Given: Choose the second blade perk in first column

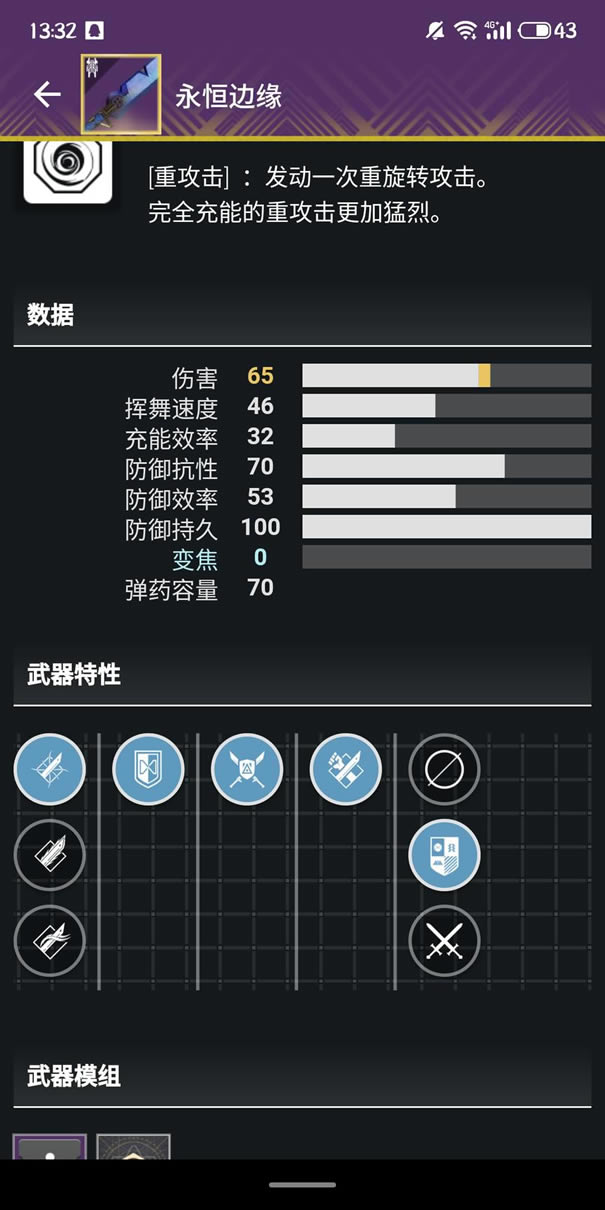Looking at the screenshot, I should pos(49,855).
